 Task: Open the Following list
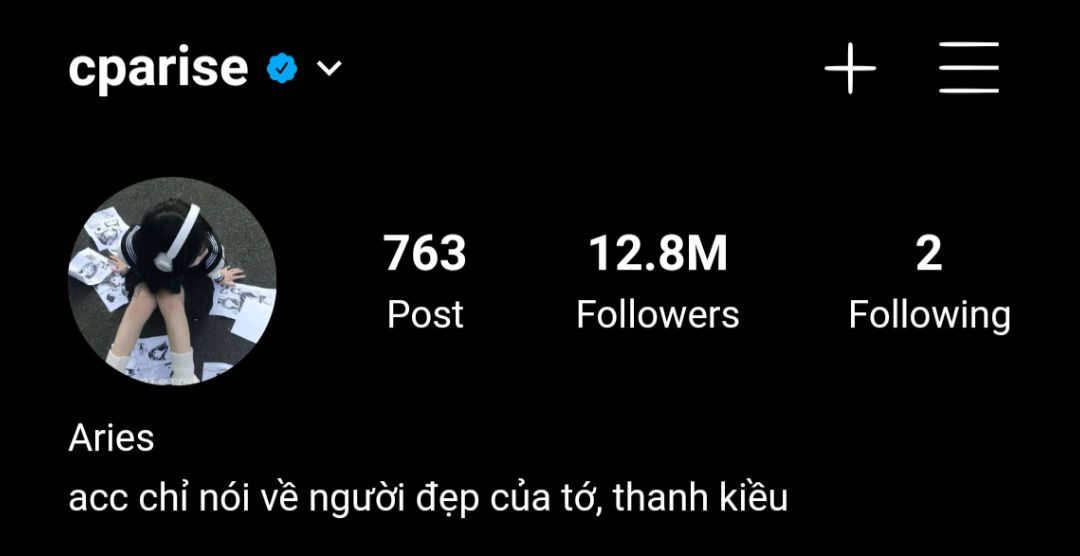tap(929, 283)
